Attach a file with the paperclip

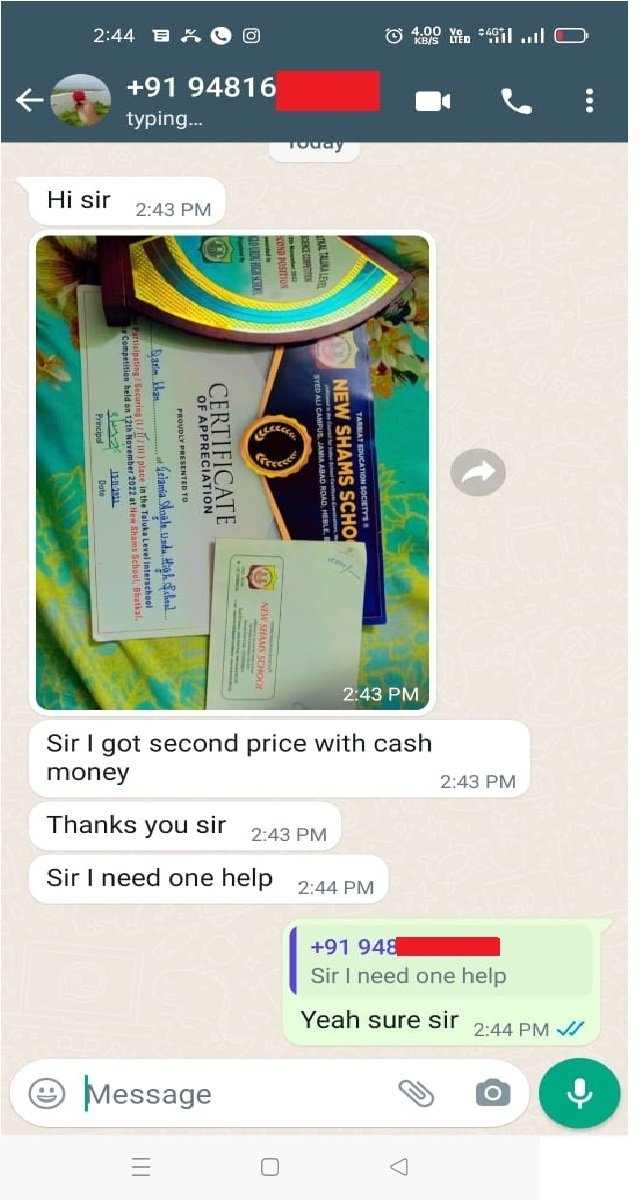(x=417, y=1093)
